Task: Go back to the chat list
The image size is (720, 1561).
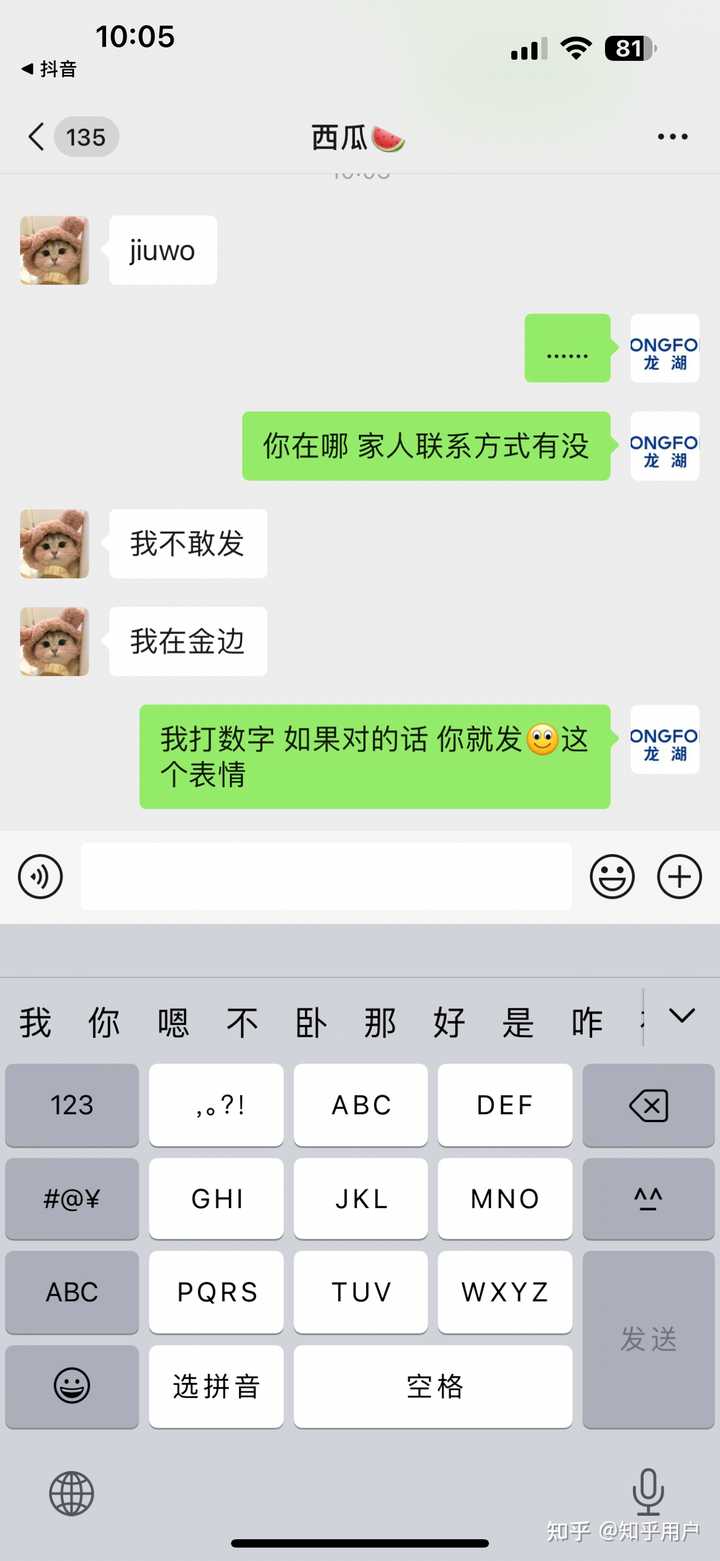Action: [x=38, y=137]
